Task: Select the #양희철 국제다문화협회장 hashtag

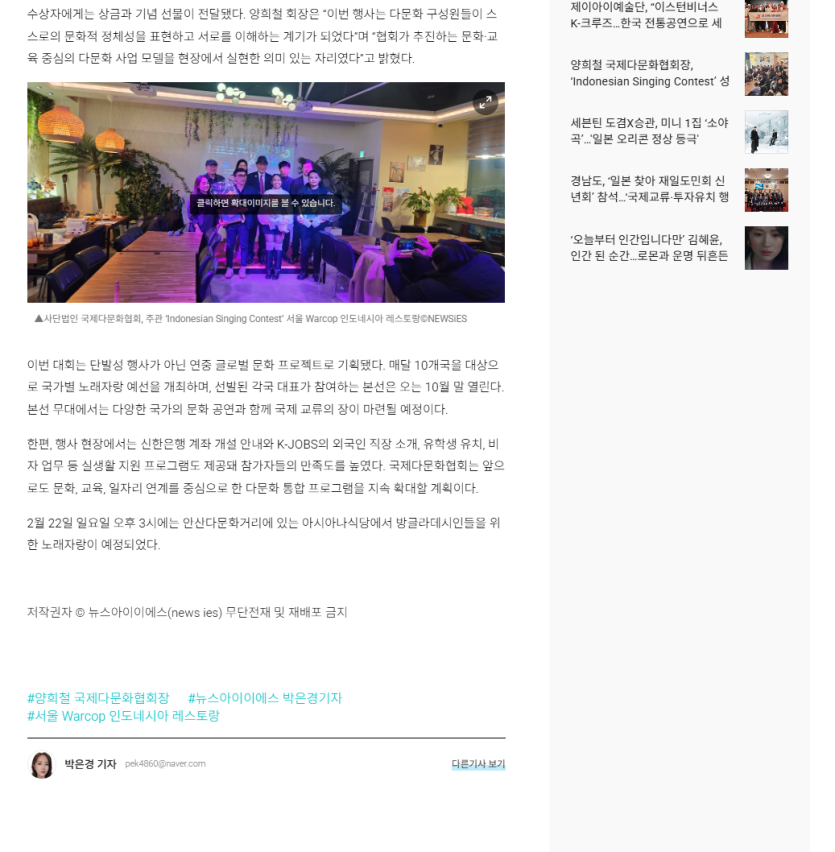Action: pos(98,698)
